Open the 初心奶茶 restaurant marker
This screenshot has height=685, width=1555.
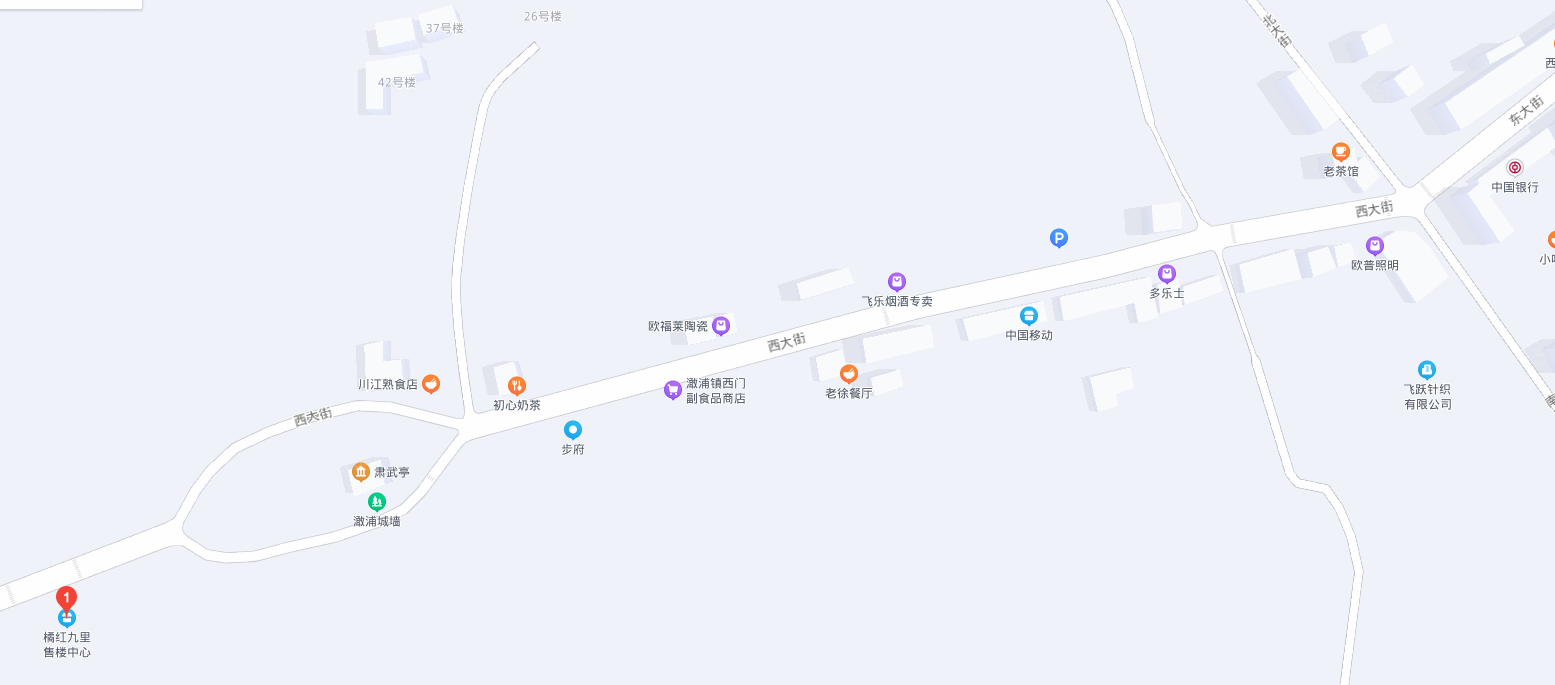point(517,385)
